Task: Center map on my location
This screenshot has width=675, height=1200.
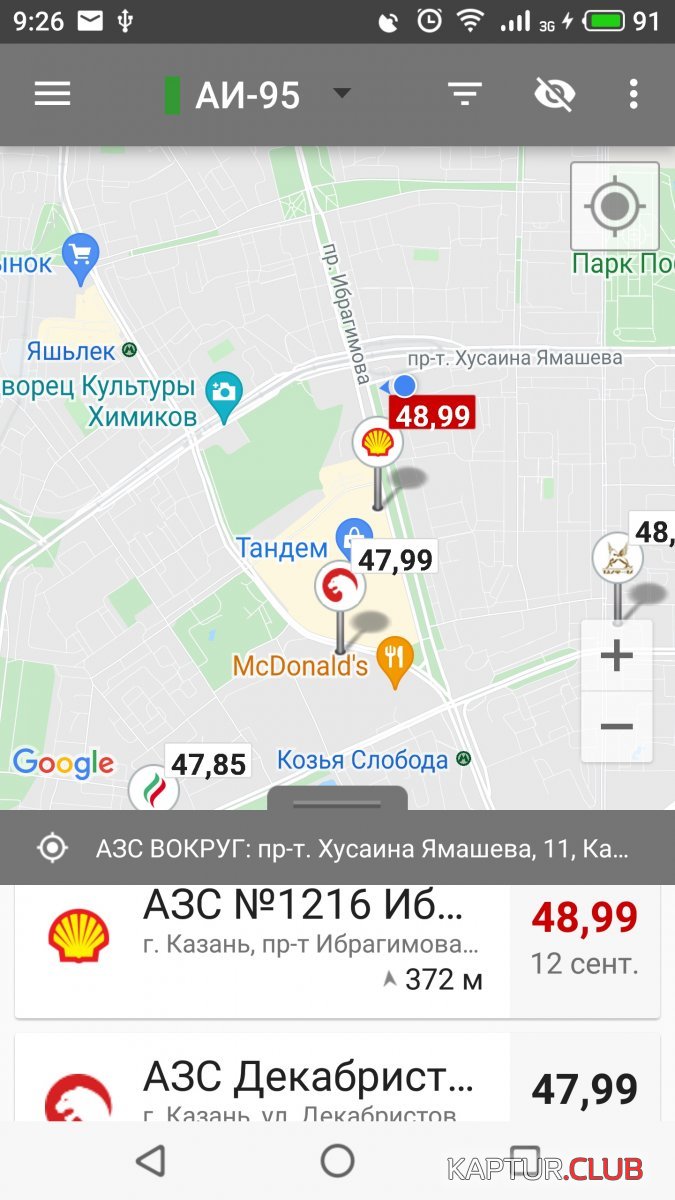Action: (x=614, y=206)
